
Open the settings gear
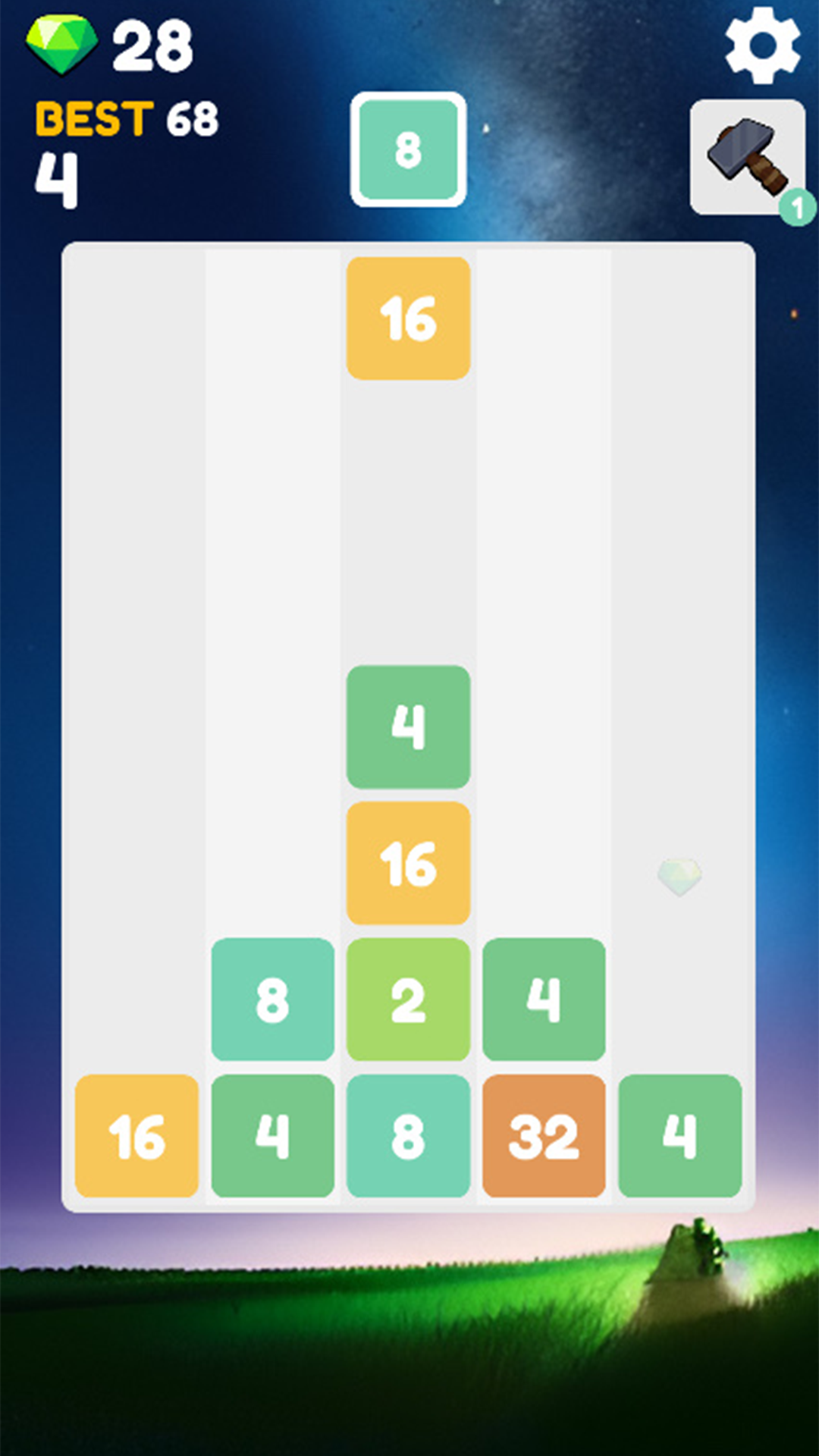click(x=762, y=45)
